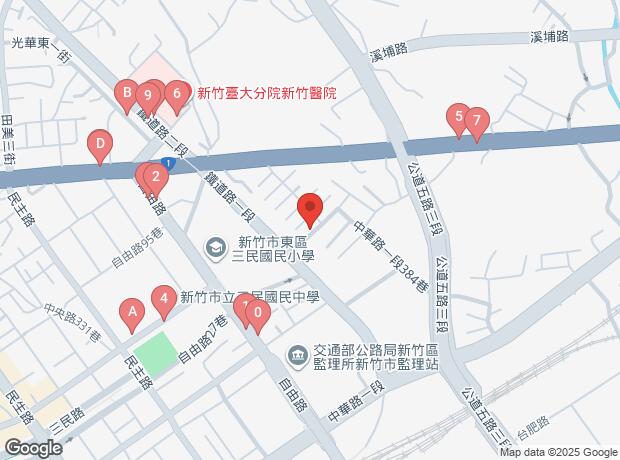
Task: Open the 交通部公路局新竹區監理所 place icon
Action: [x=297, y=356]
